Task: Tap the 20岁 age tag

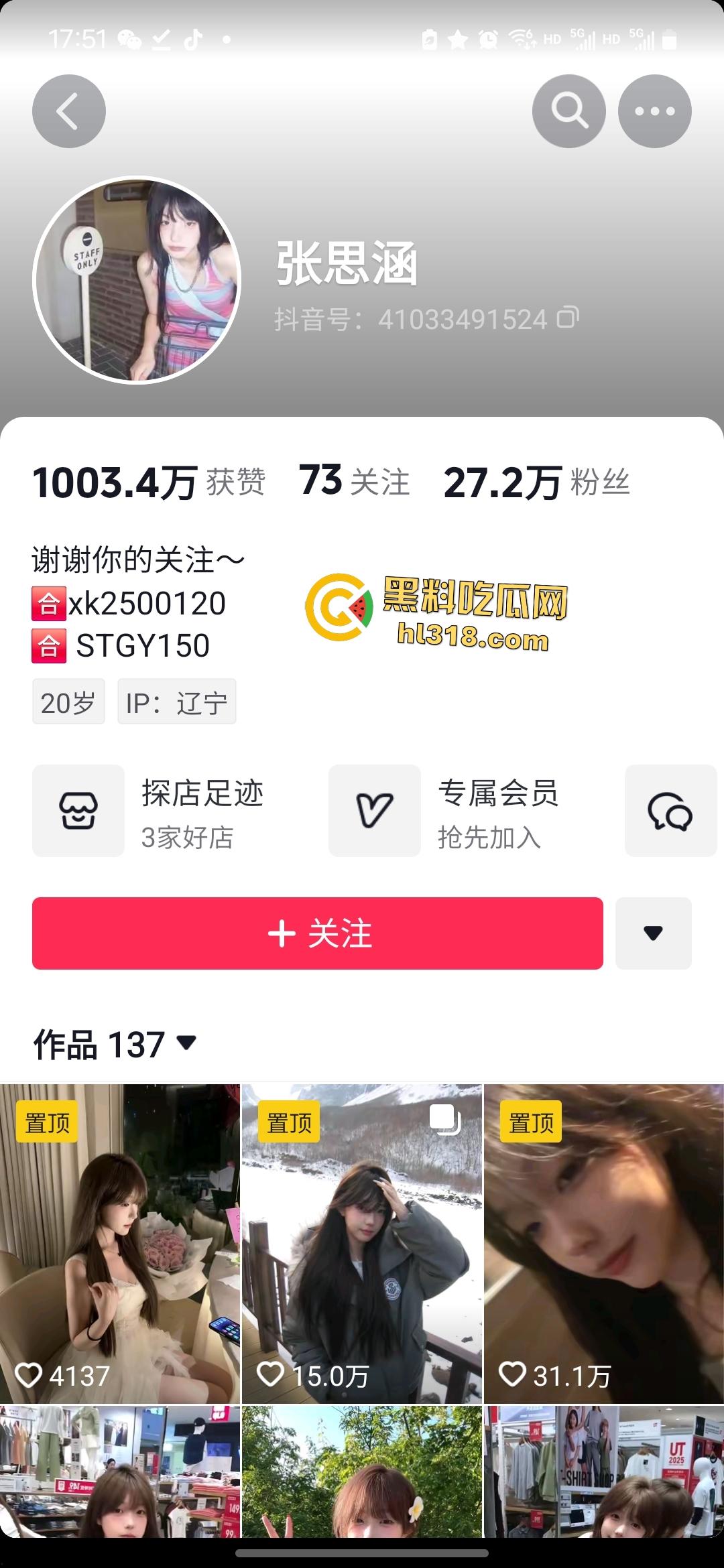Action: coord(68,702)
